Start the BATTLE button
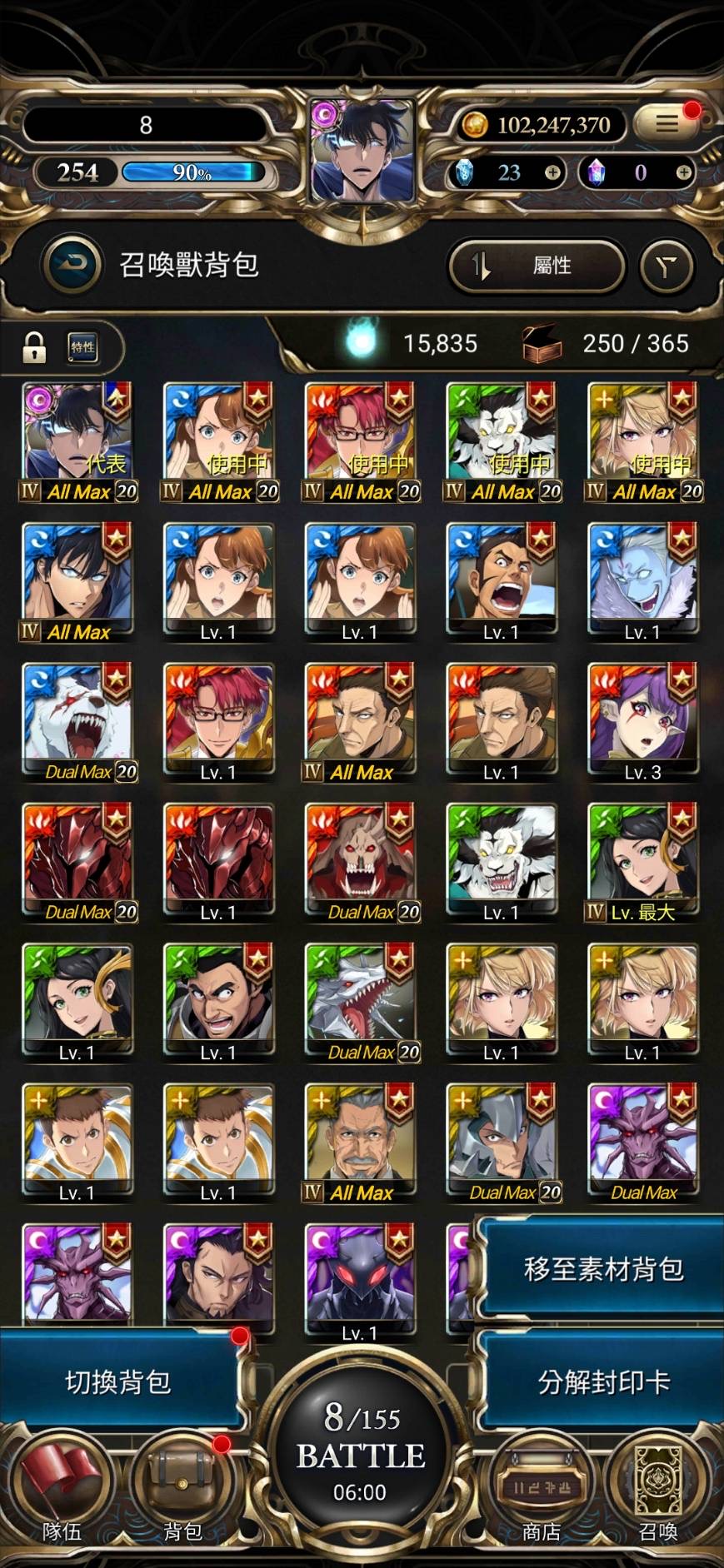724x1568 pixels. pyautogui.click(x=361, y=1453)
